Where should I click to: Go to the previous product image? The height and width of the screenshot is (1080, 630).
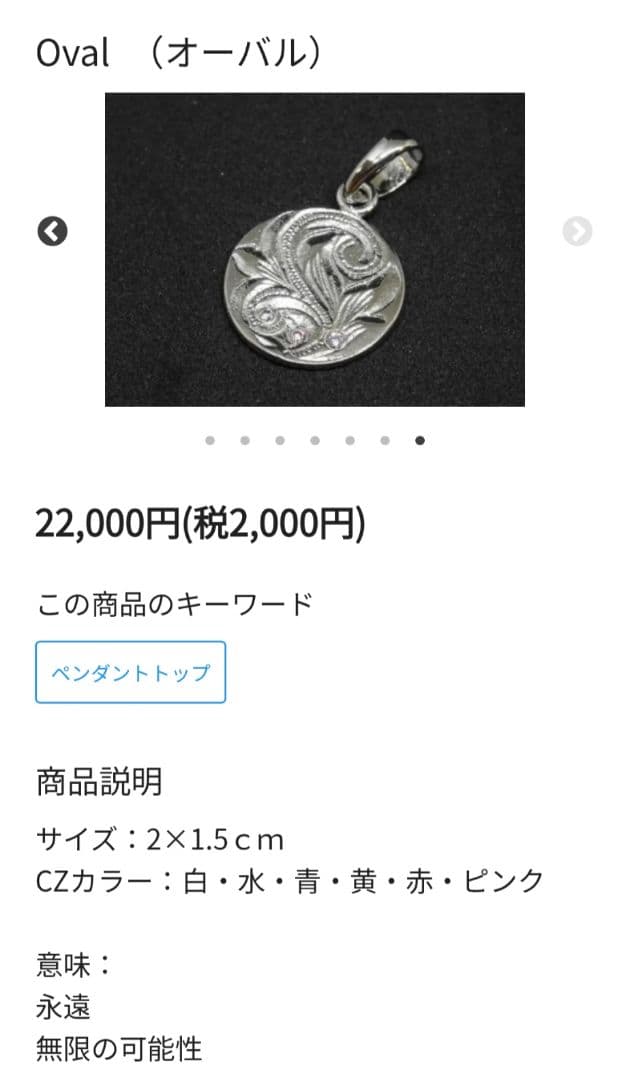coord(52,231)
